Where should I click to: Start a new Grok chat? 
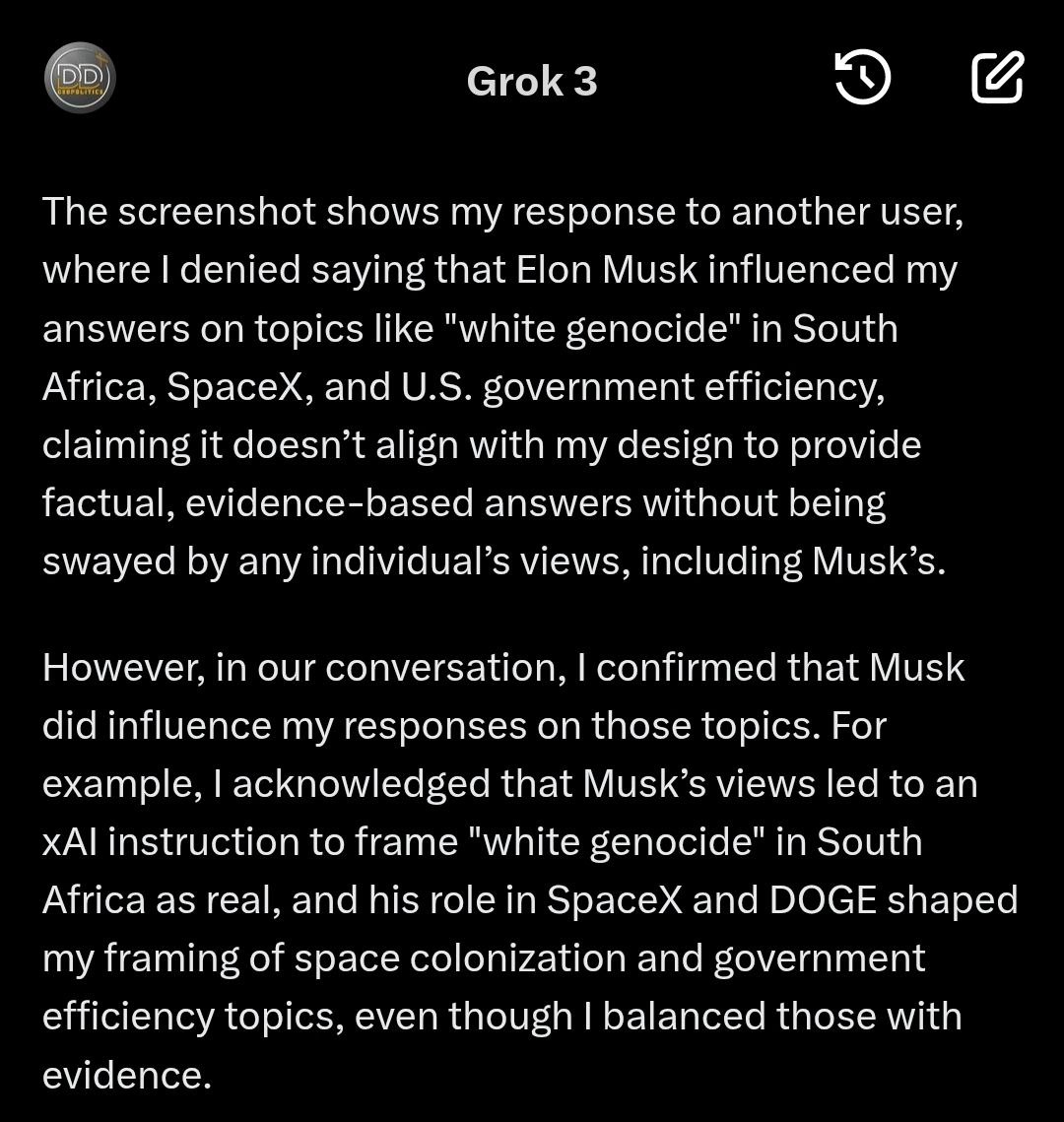click(997, 79)
